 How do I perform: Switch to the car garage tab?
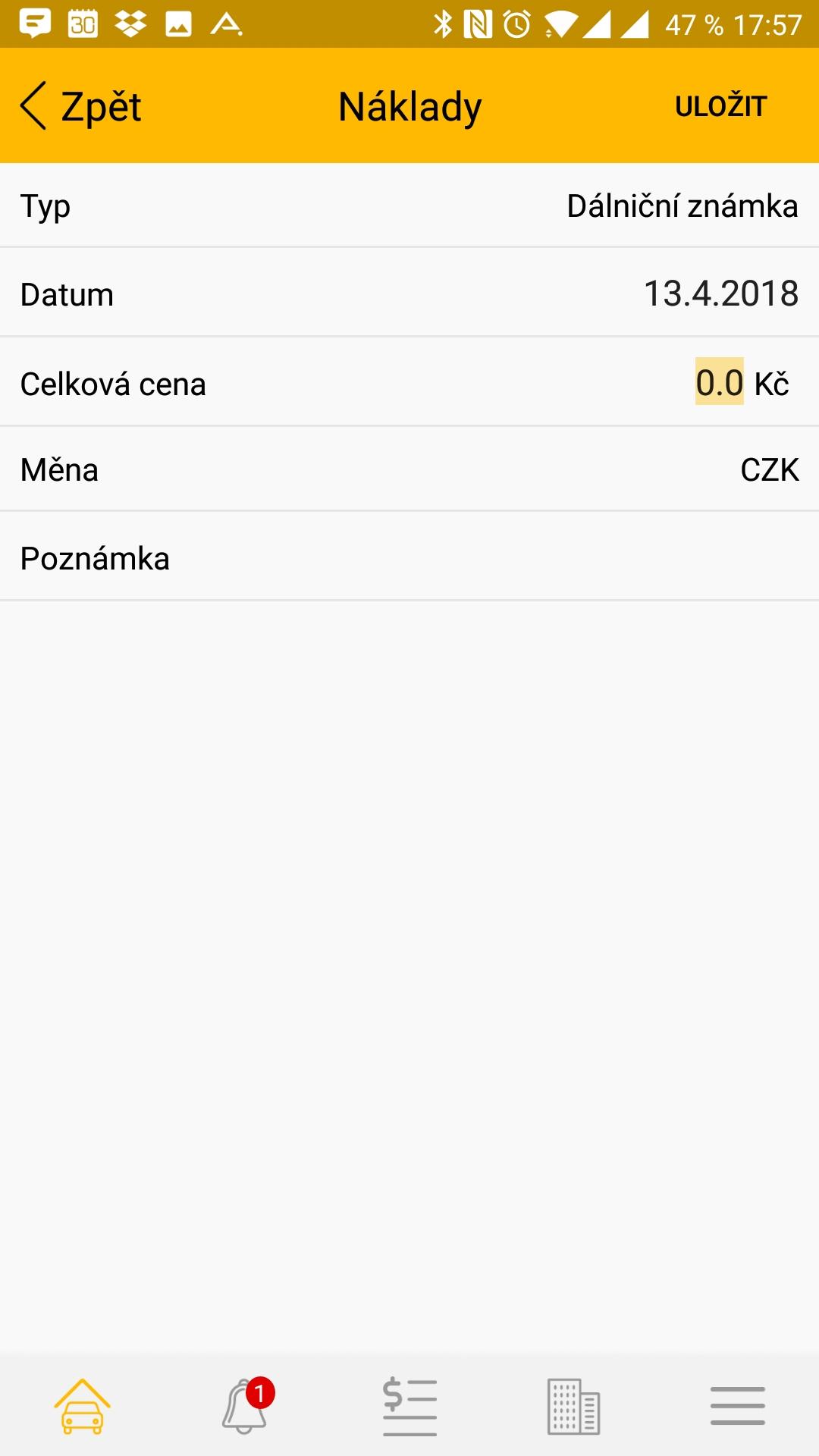coord(82,1407)
